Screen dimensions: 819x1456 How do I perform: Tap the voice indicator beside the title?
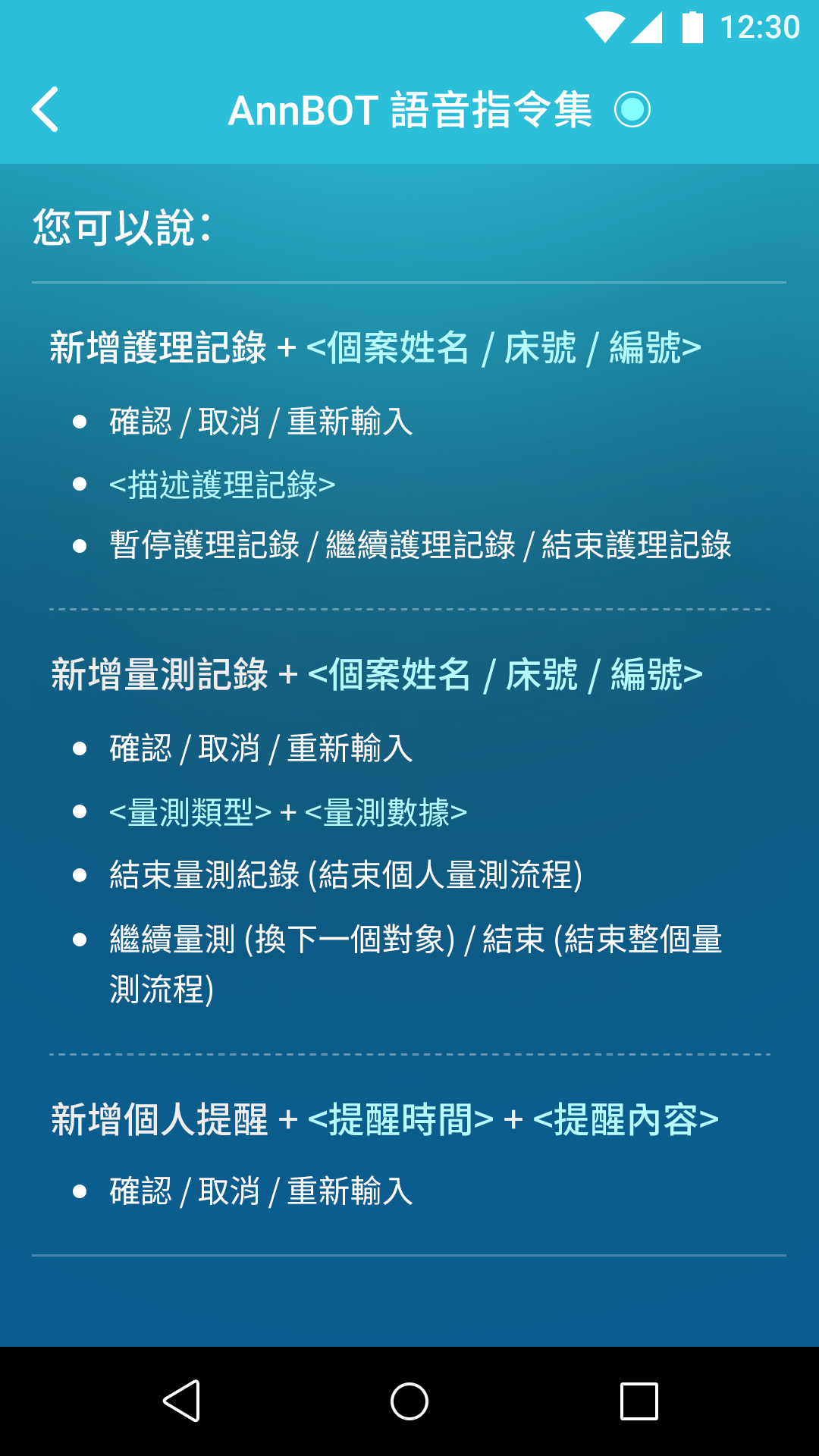tap(632, 110)
